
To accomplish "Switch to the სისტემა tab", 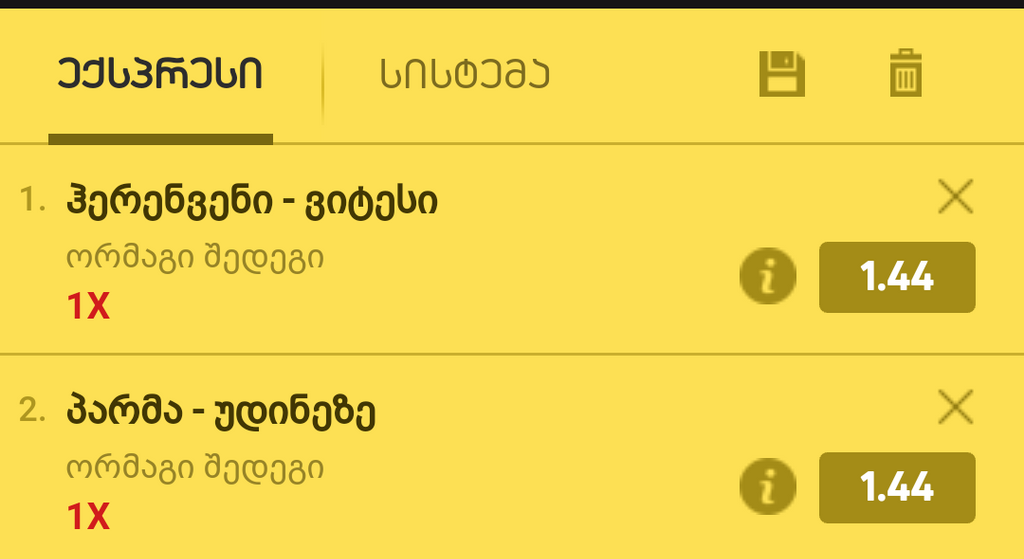I will coord(465,74).
